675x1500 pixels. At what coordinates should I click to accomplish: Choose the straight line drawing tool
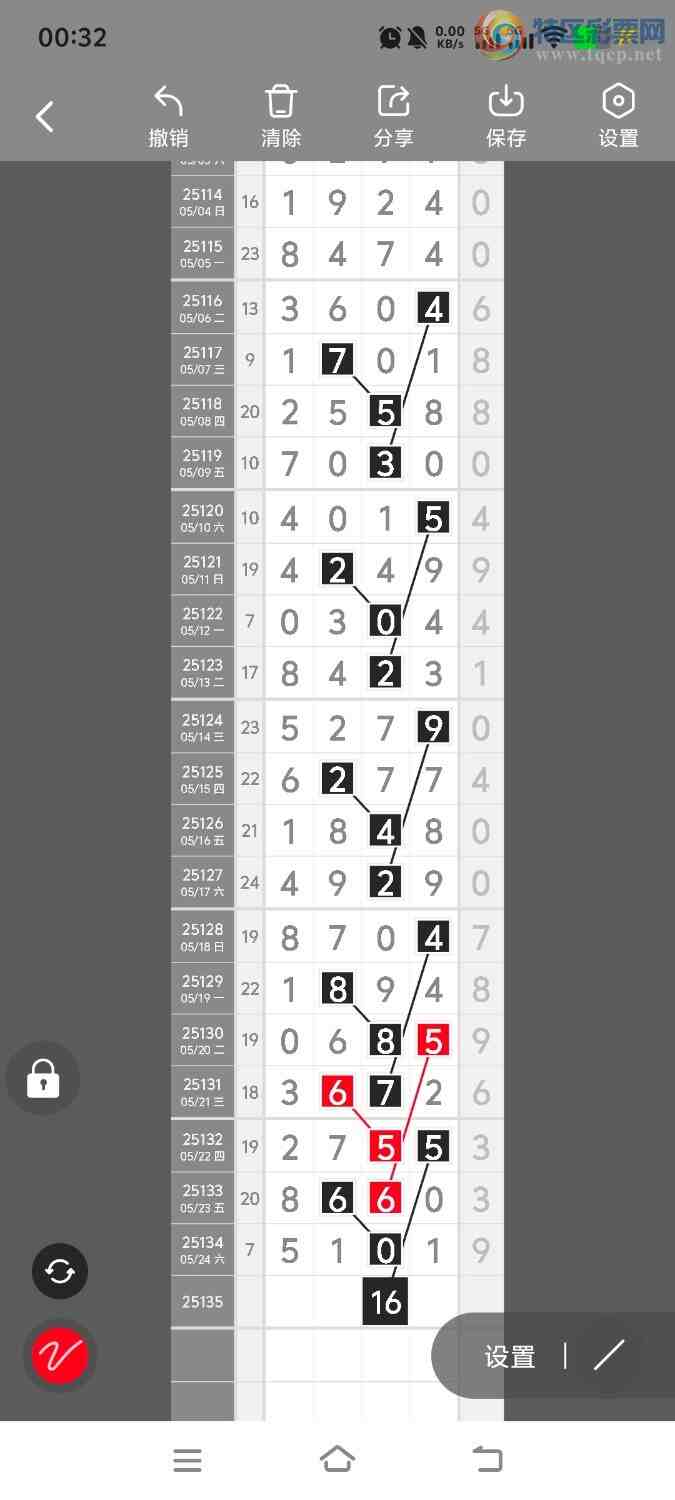click(x=609, y=1355)
